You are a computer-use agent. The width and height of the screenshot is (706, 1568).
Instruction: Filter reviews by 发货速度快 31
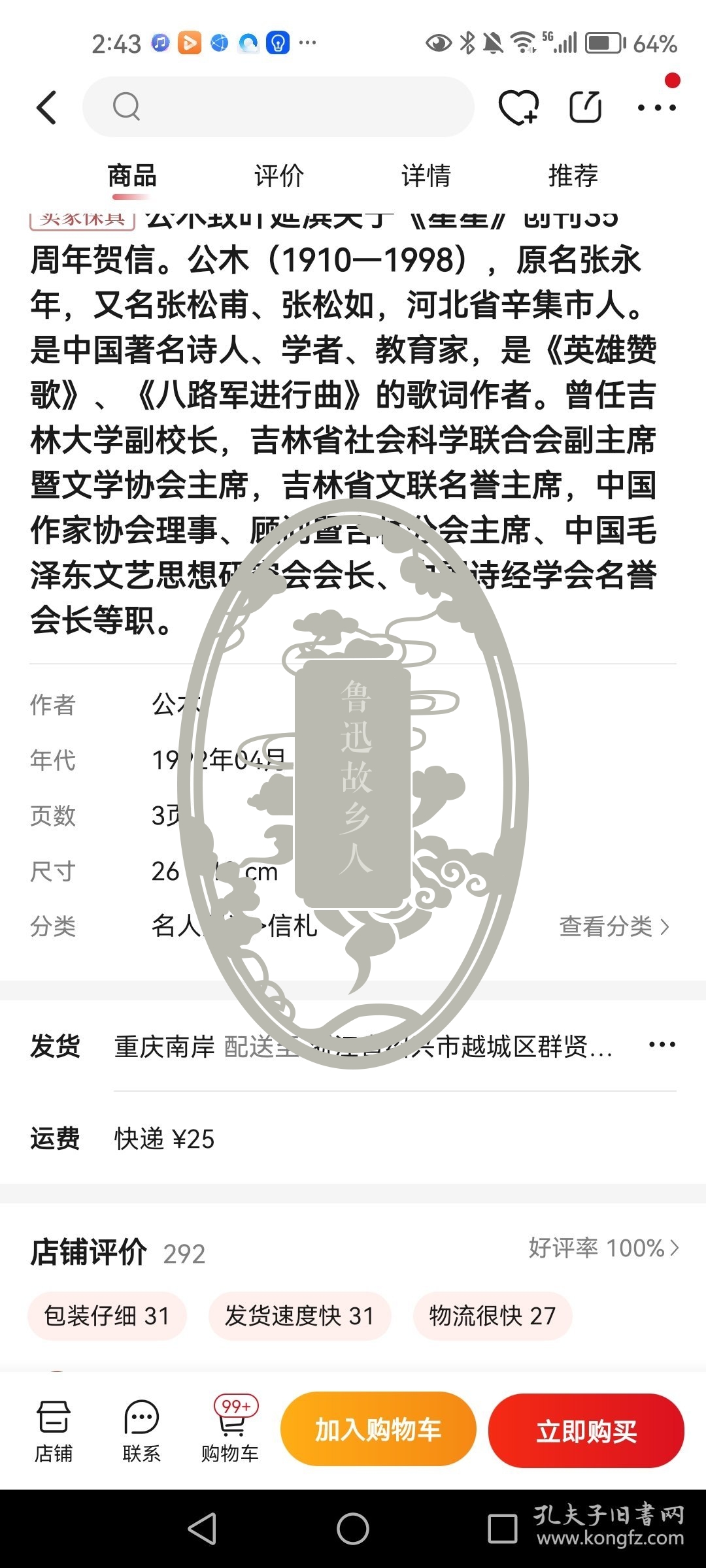click(299, 1316)
